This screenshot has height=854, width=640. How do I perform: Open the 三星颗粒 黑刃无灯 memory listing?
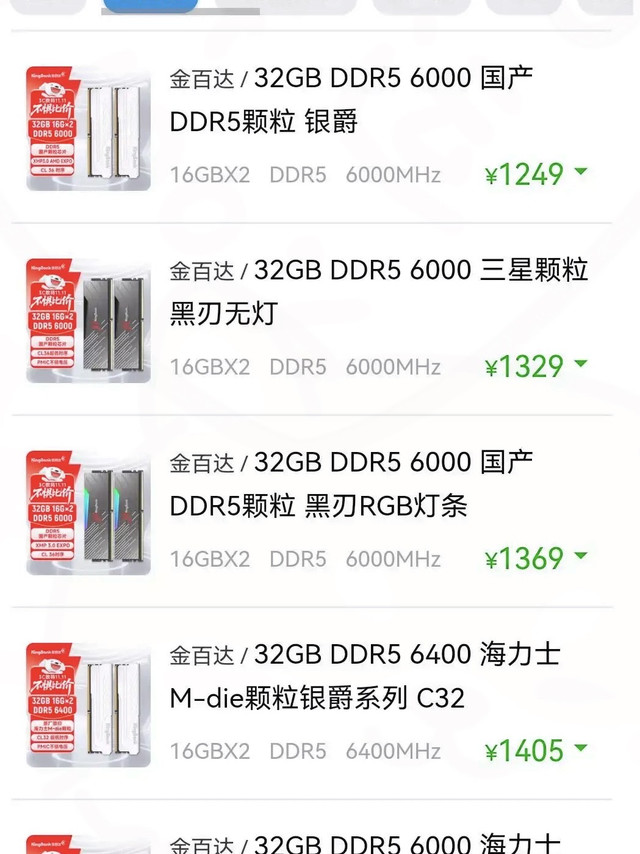pos(378,292)
